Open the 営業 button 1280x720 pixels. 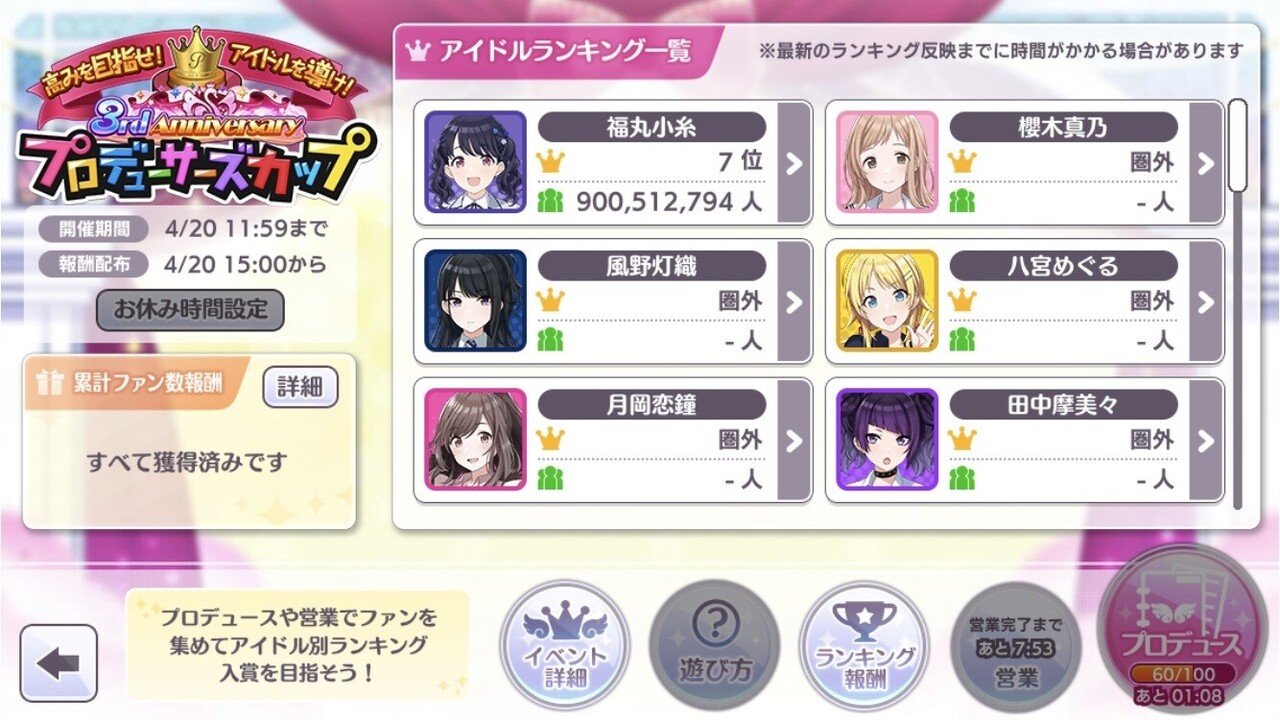click(1016, 645)
